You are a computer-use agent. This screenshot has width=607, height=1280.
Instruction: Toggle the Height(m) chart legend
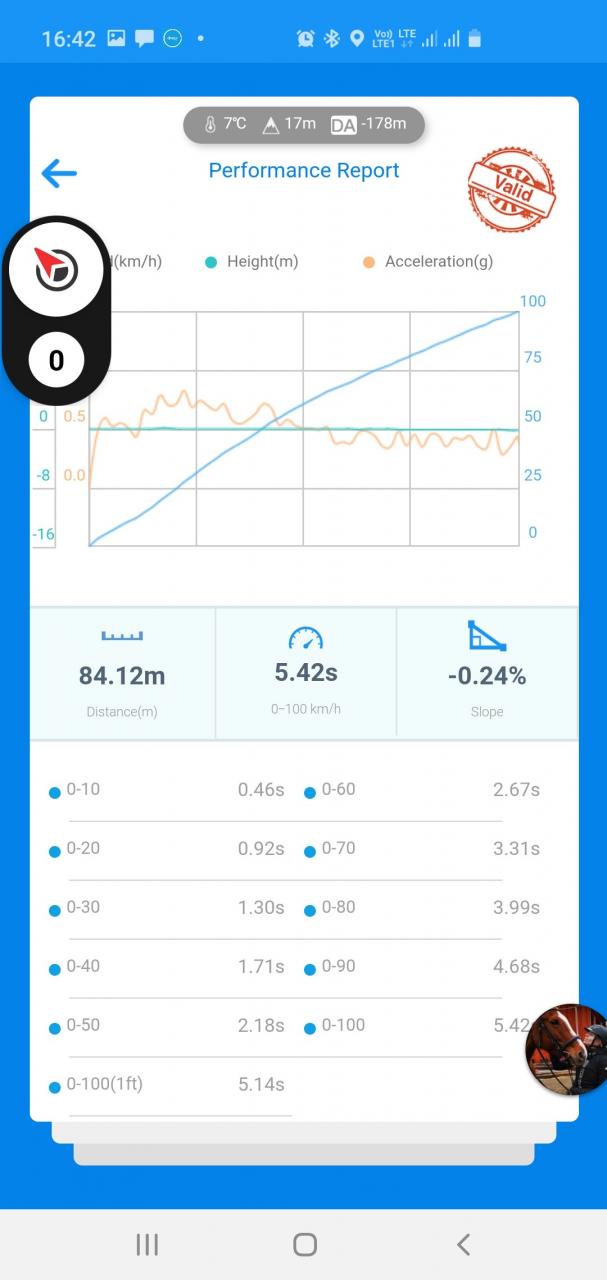(x=252, y=262)
